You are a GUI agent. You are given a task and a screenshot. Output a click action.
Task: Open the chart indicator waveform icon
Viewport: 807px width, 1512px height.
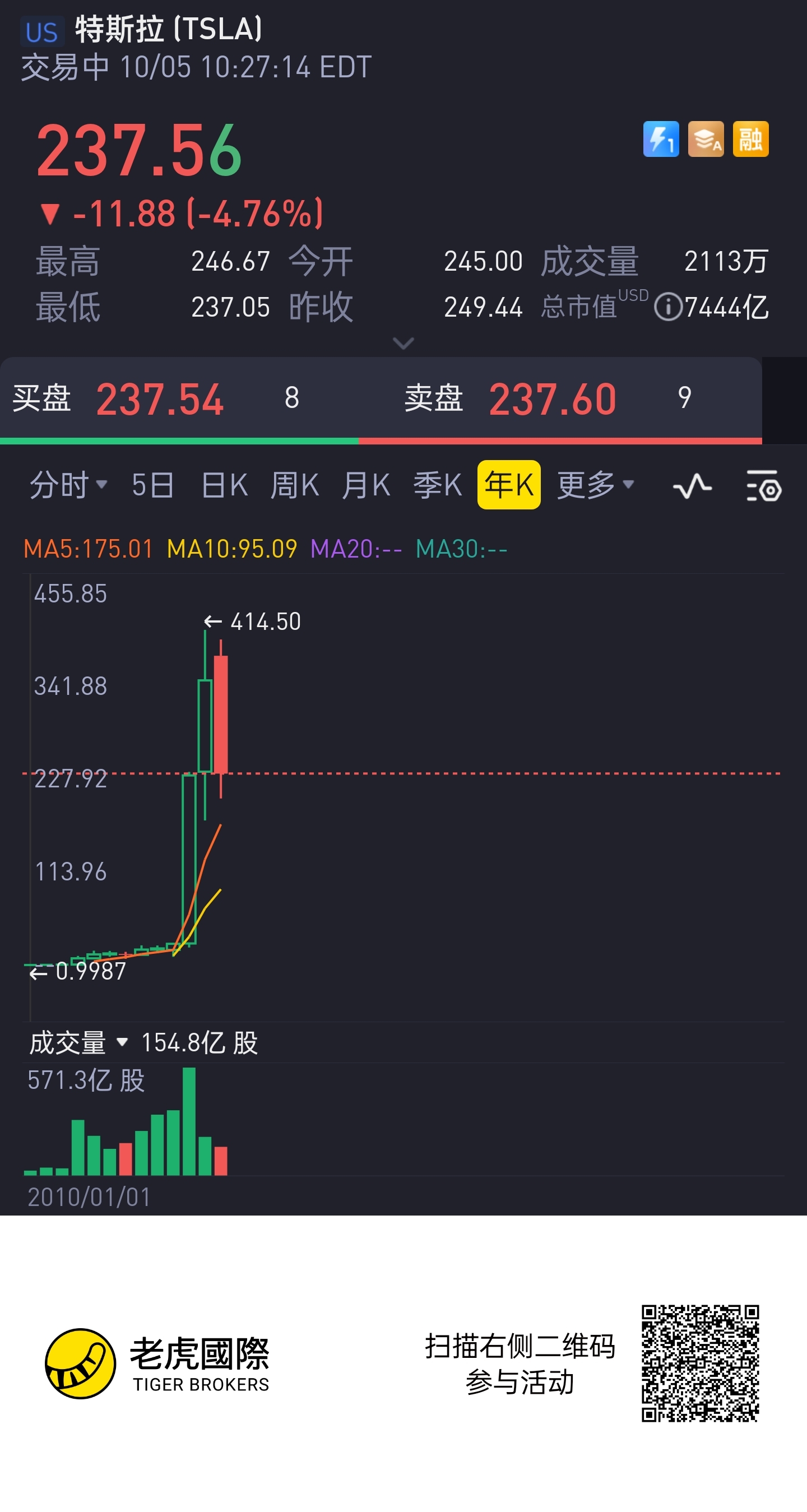coord(692,486)
